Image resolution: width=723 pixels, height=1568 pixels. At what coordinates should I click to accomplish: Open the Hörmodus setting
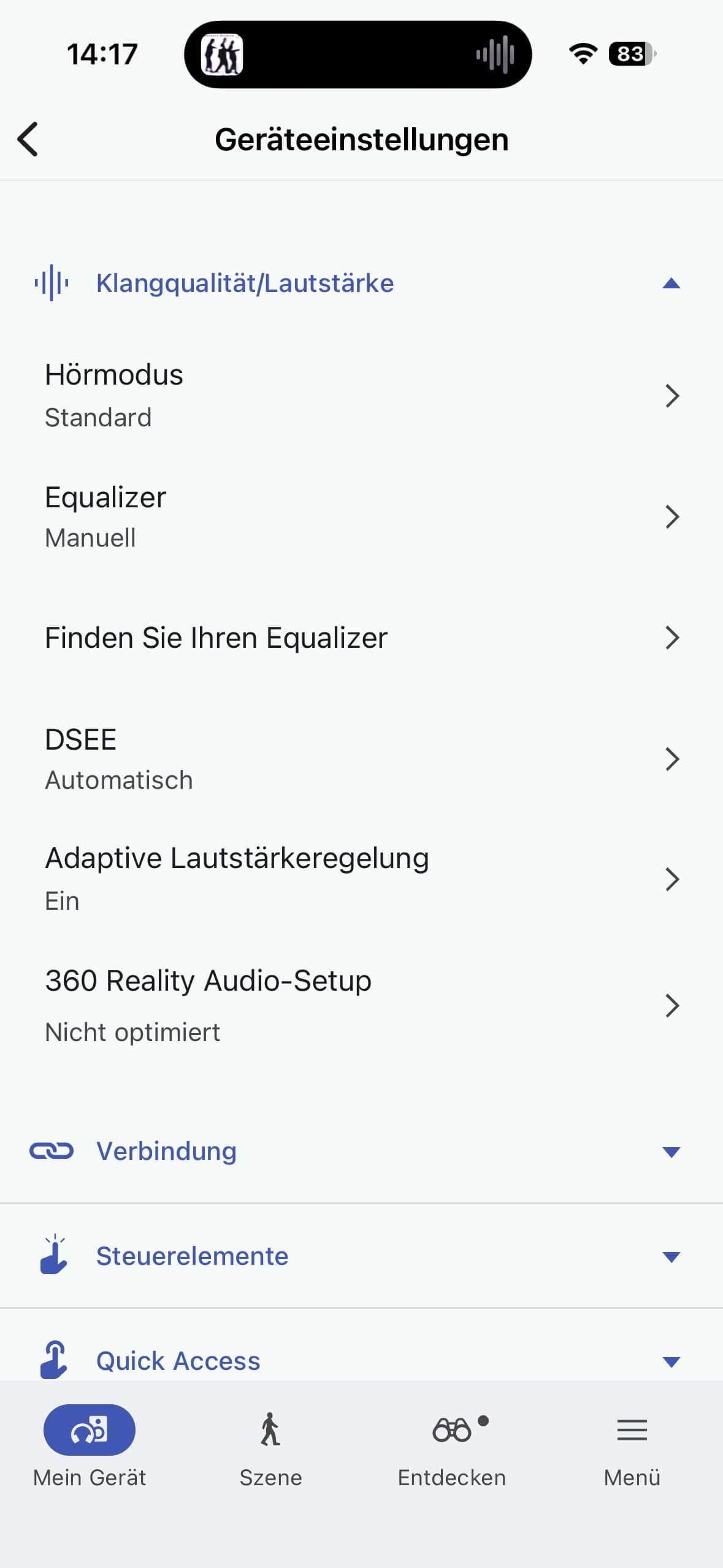coord(361,396)
